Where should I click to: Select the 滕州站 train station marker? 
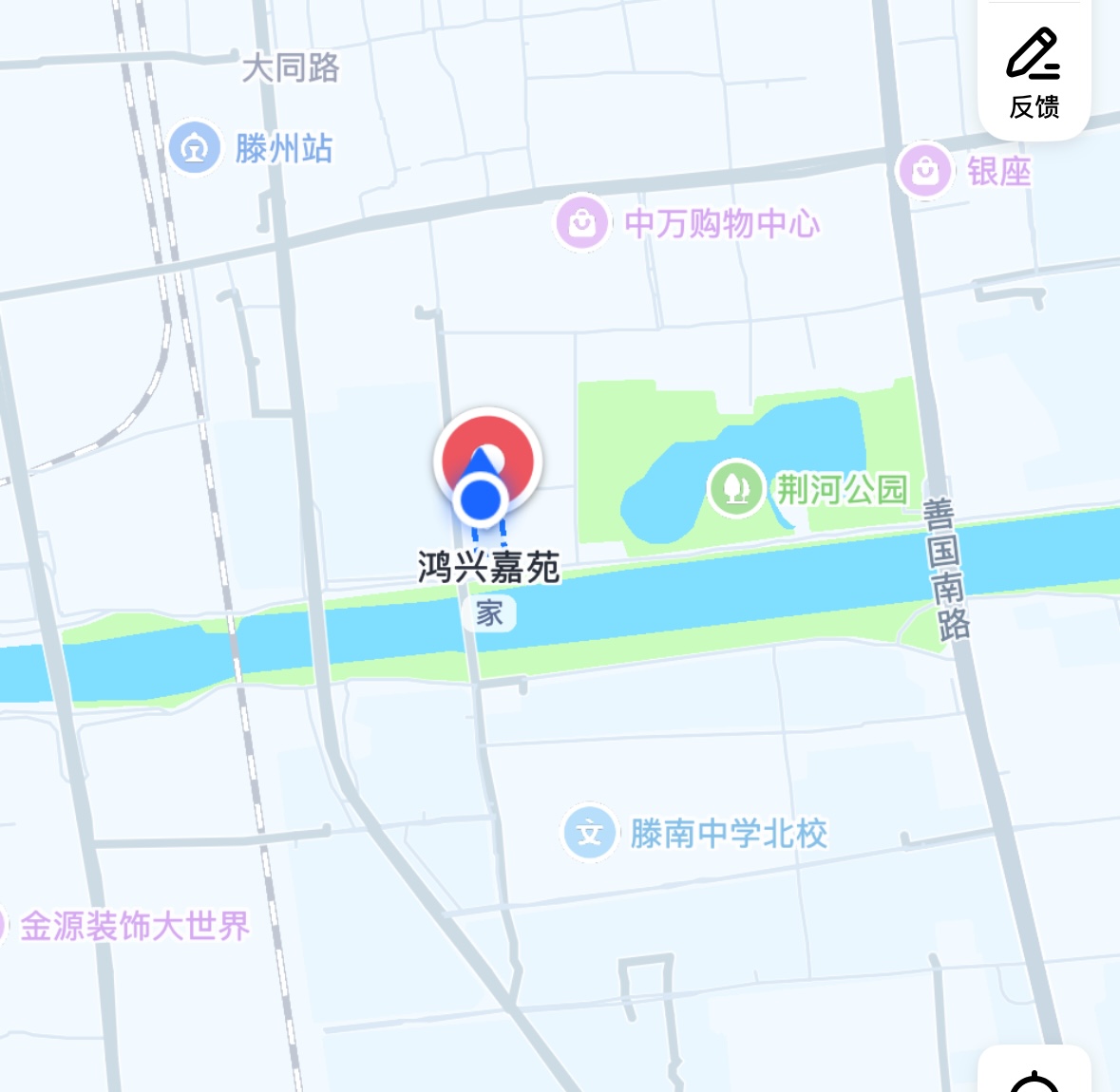tap(195, 149)
